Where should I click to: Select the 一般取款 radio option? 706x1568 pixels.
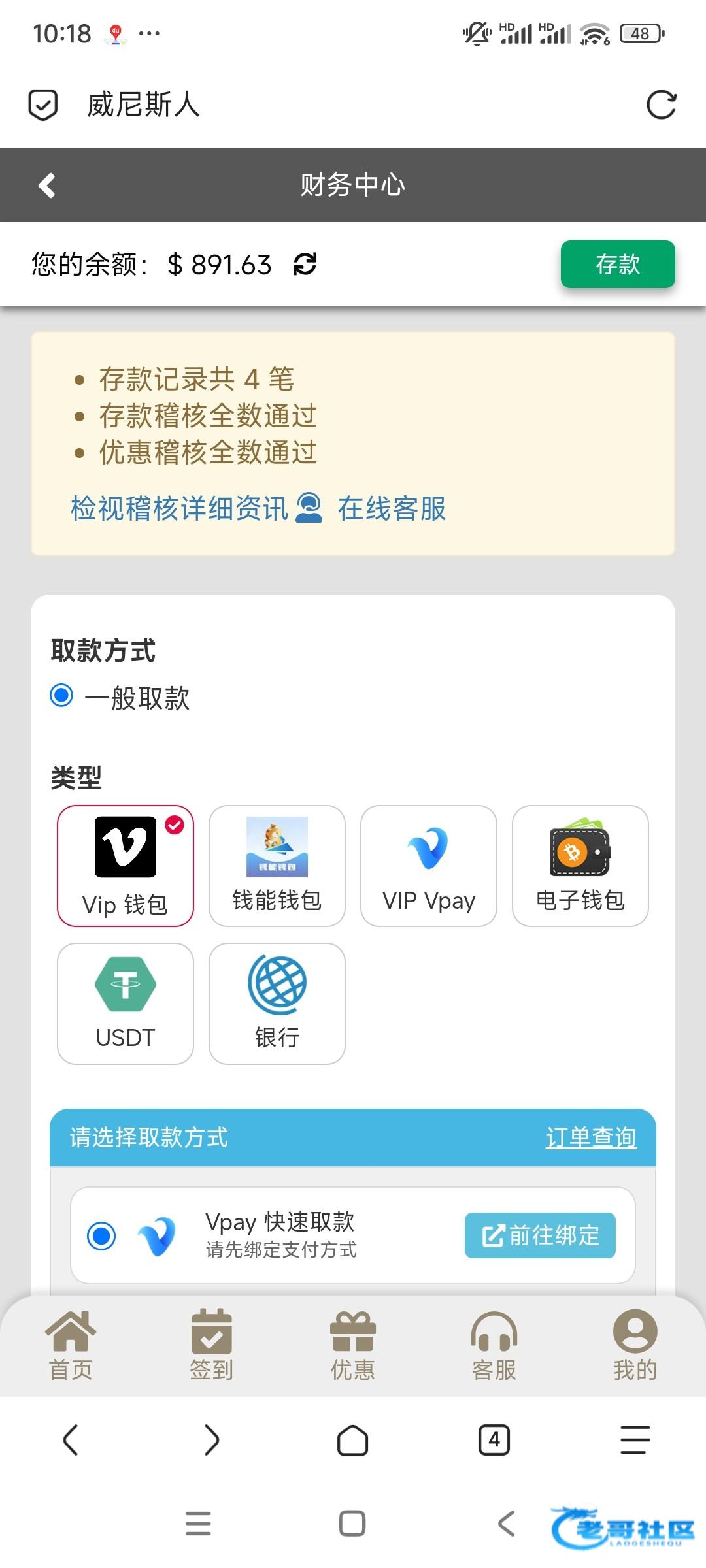point(62,695)
